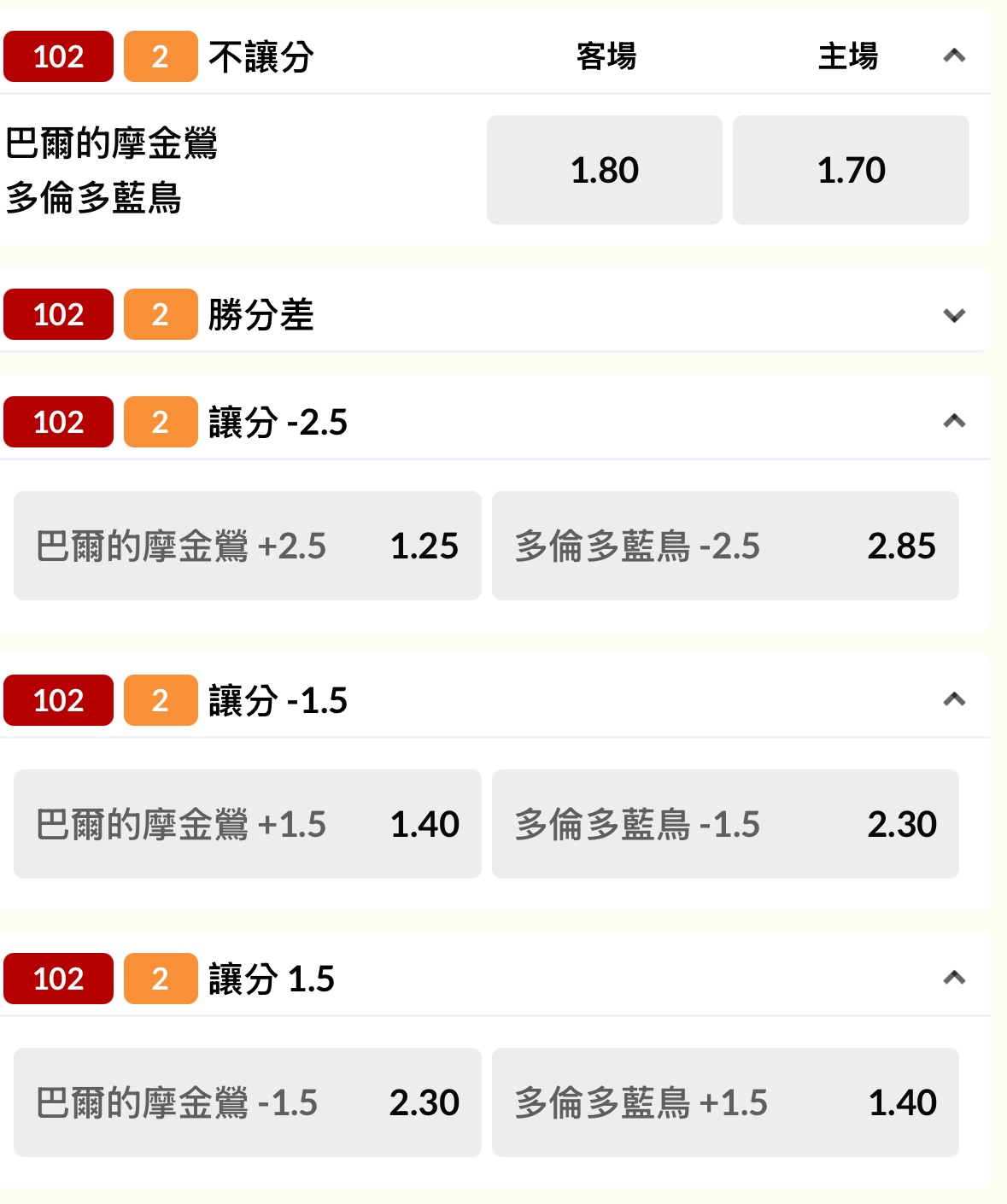Collapse the 讓分 -2.5 section

(x=954, y=421)
